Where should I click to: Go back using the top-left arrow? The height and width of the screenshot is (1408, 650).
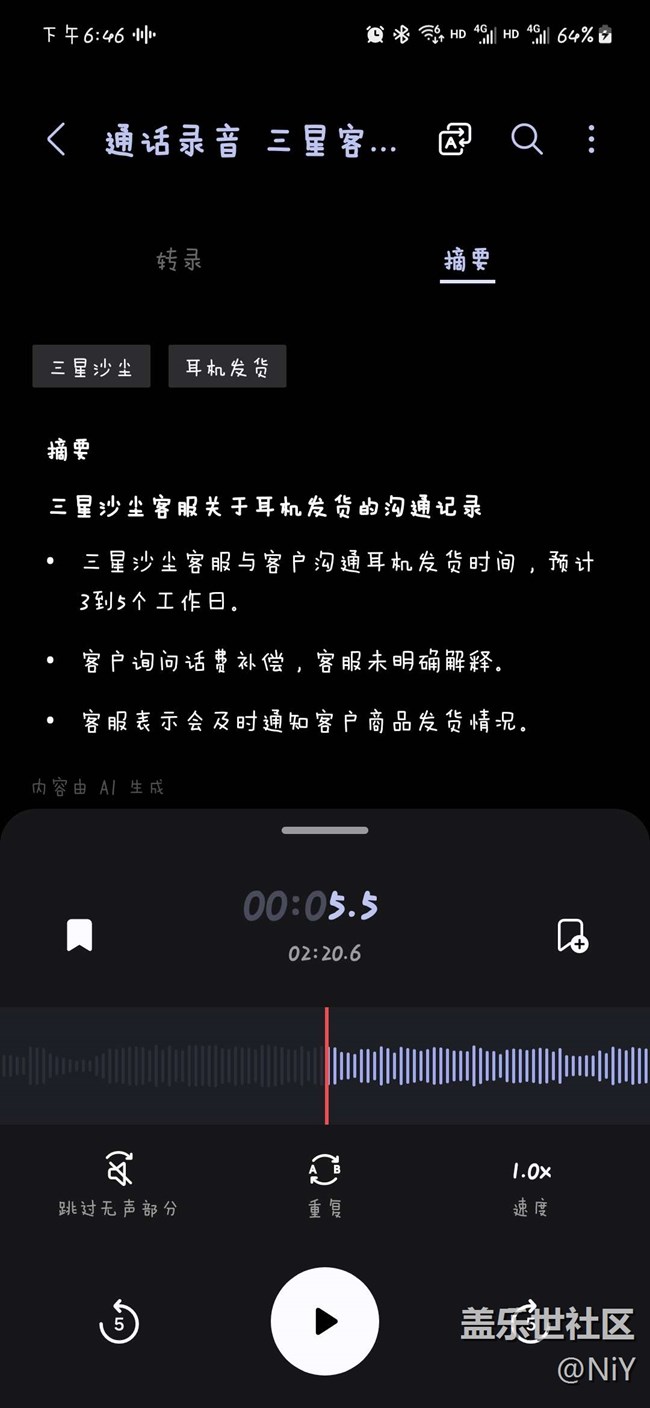[x=56, y=140]
